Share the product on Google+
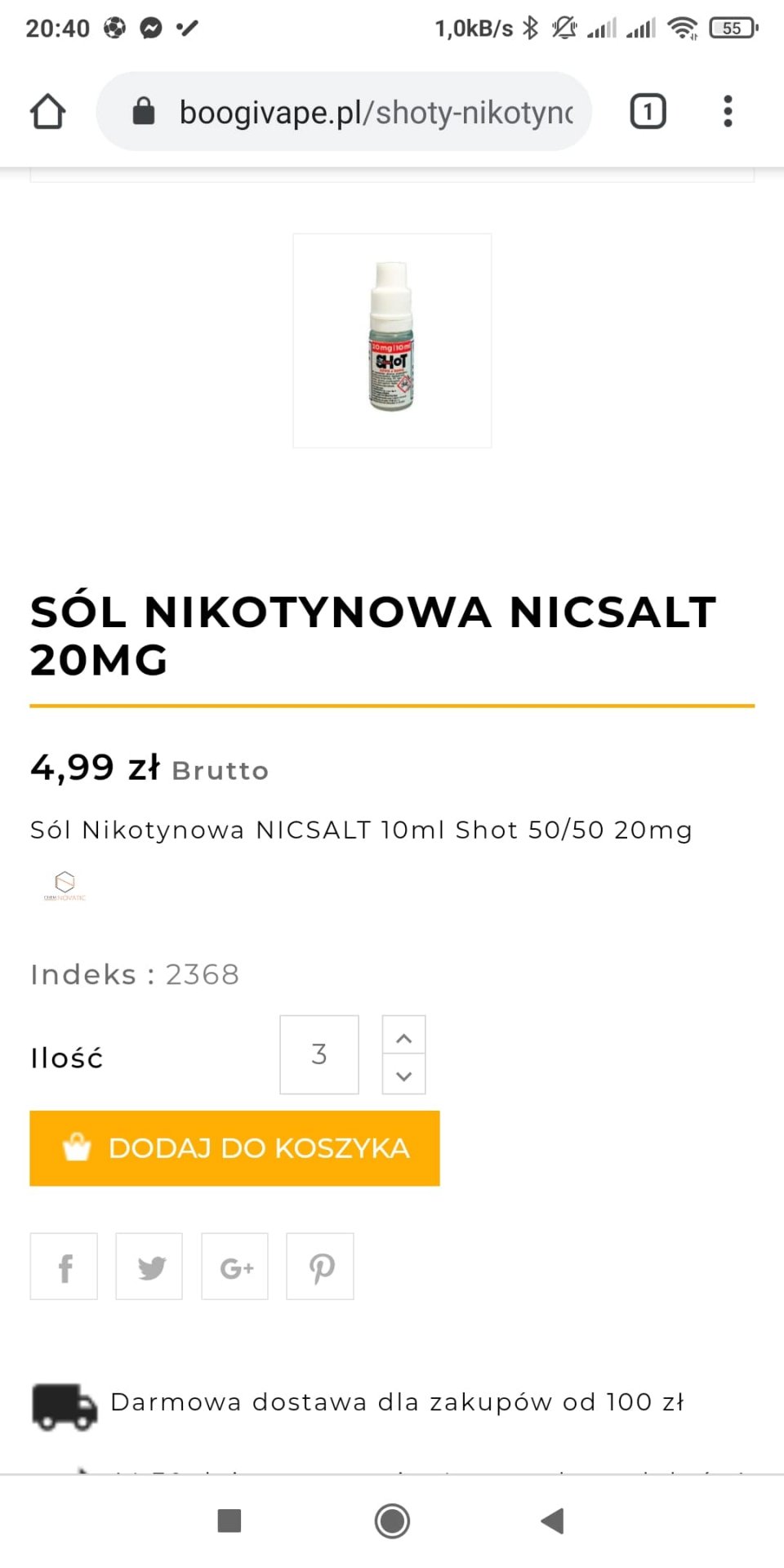This screenshot has height=1568, width=784. (x=235, y=1267)
